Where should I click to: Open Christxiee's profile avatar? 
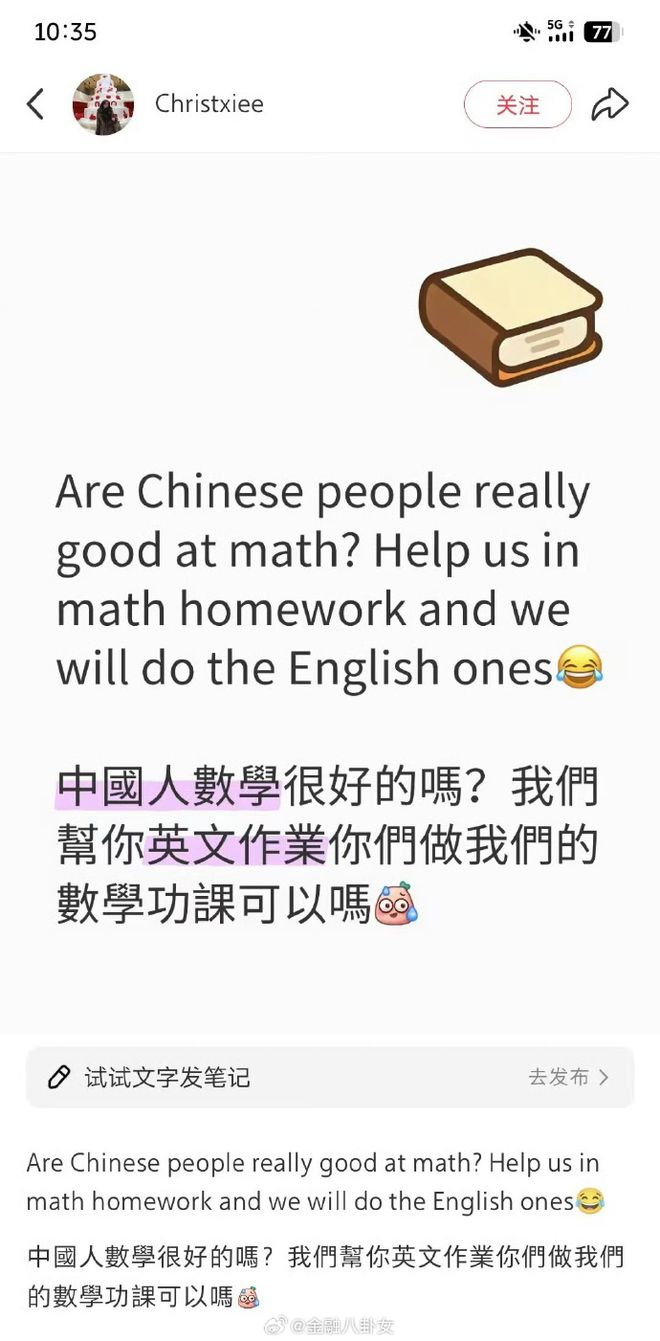click(x=103, y=104)
